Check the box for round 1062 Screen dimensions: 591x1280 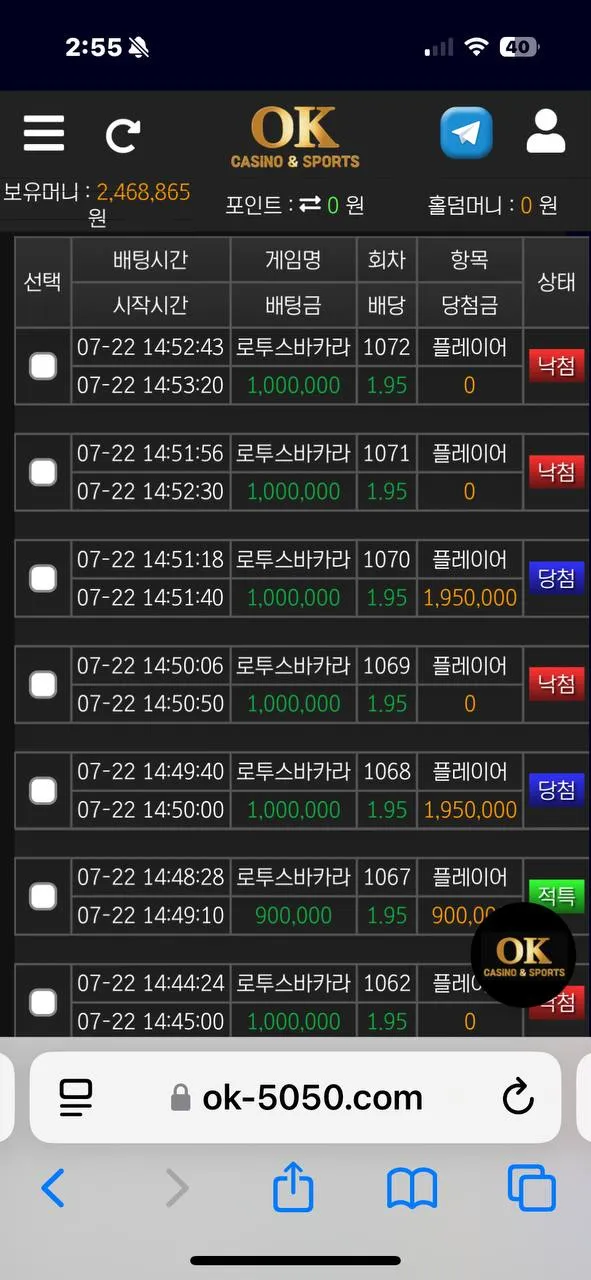click(x=43, y=1002)
